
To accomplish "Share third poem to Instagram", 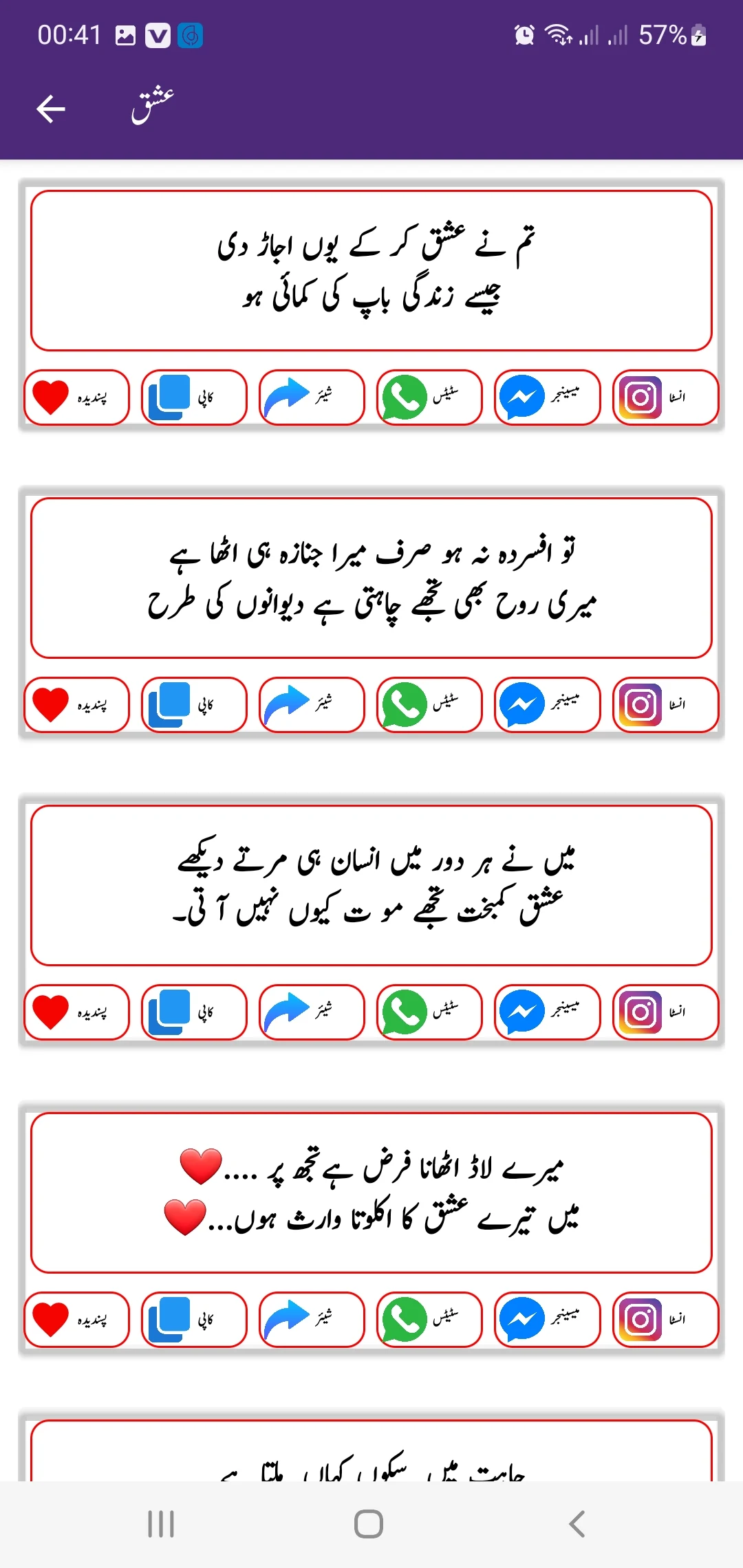I will [x=665, y=1012].
